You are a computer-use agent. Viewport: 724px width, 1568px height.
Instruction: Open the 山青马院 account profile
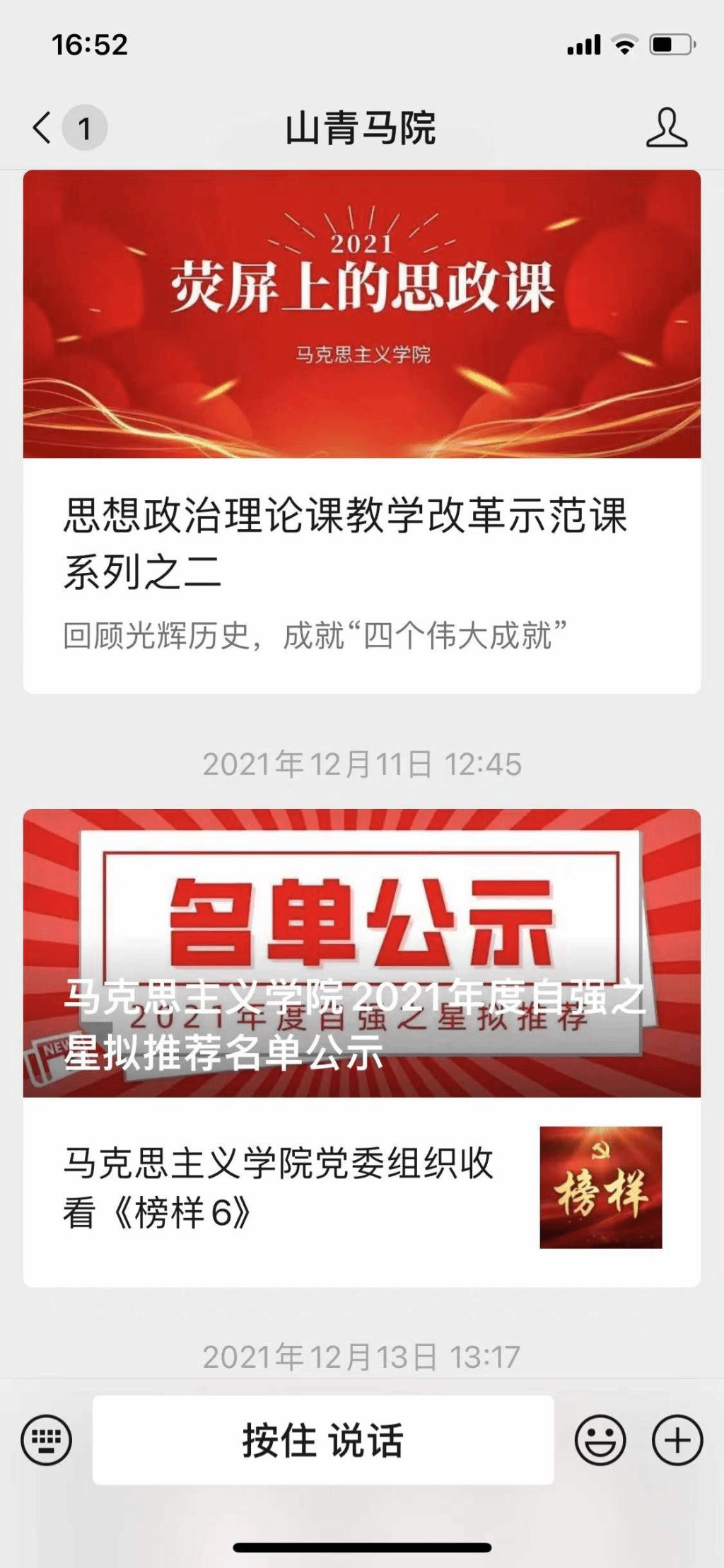point(666,128)
